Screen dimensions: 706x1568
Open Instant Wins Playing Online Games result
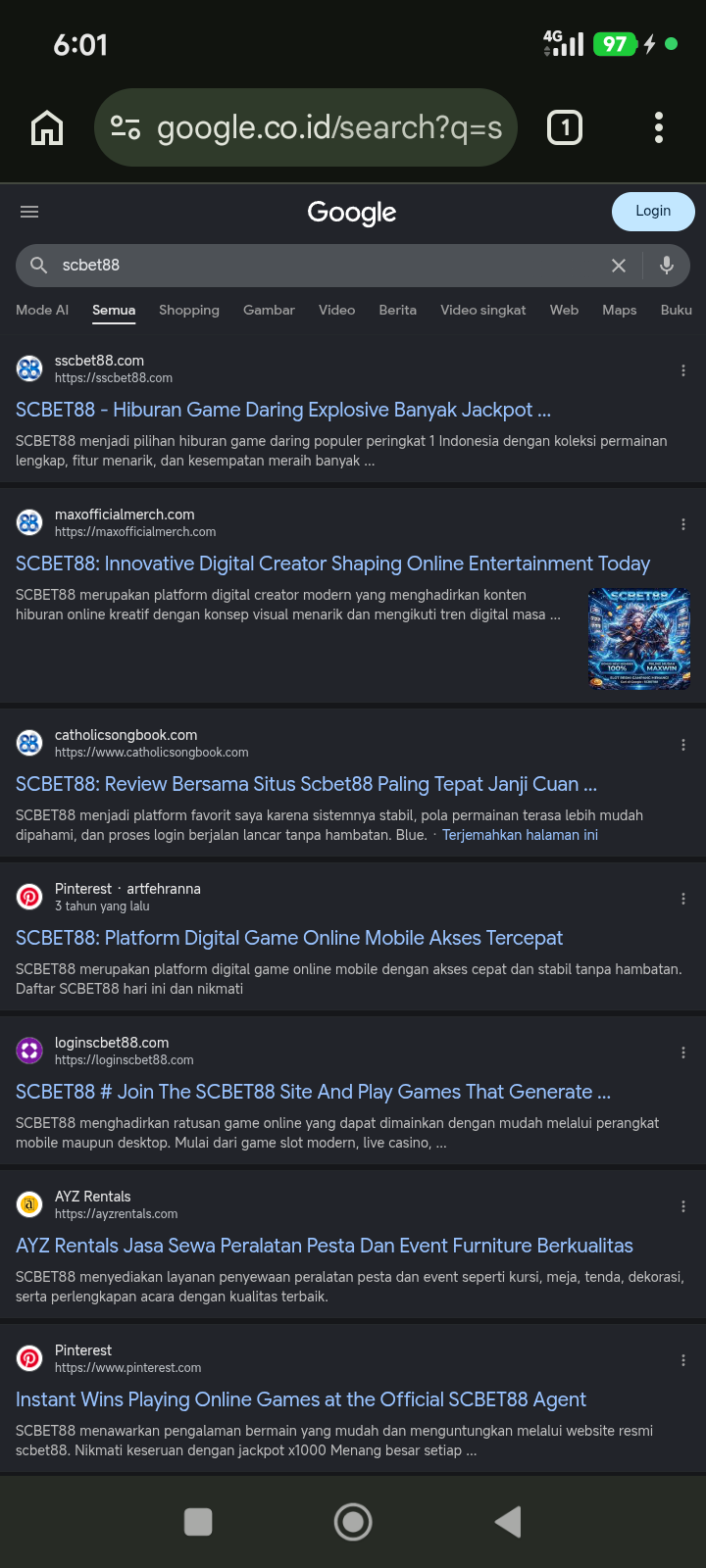(x=301, y=1399)
